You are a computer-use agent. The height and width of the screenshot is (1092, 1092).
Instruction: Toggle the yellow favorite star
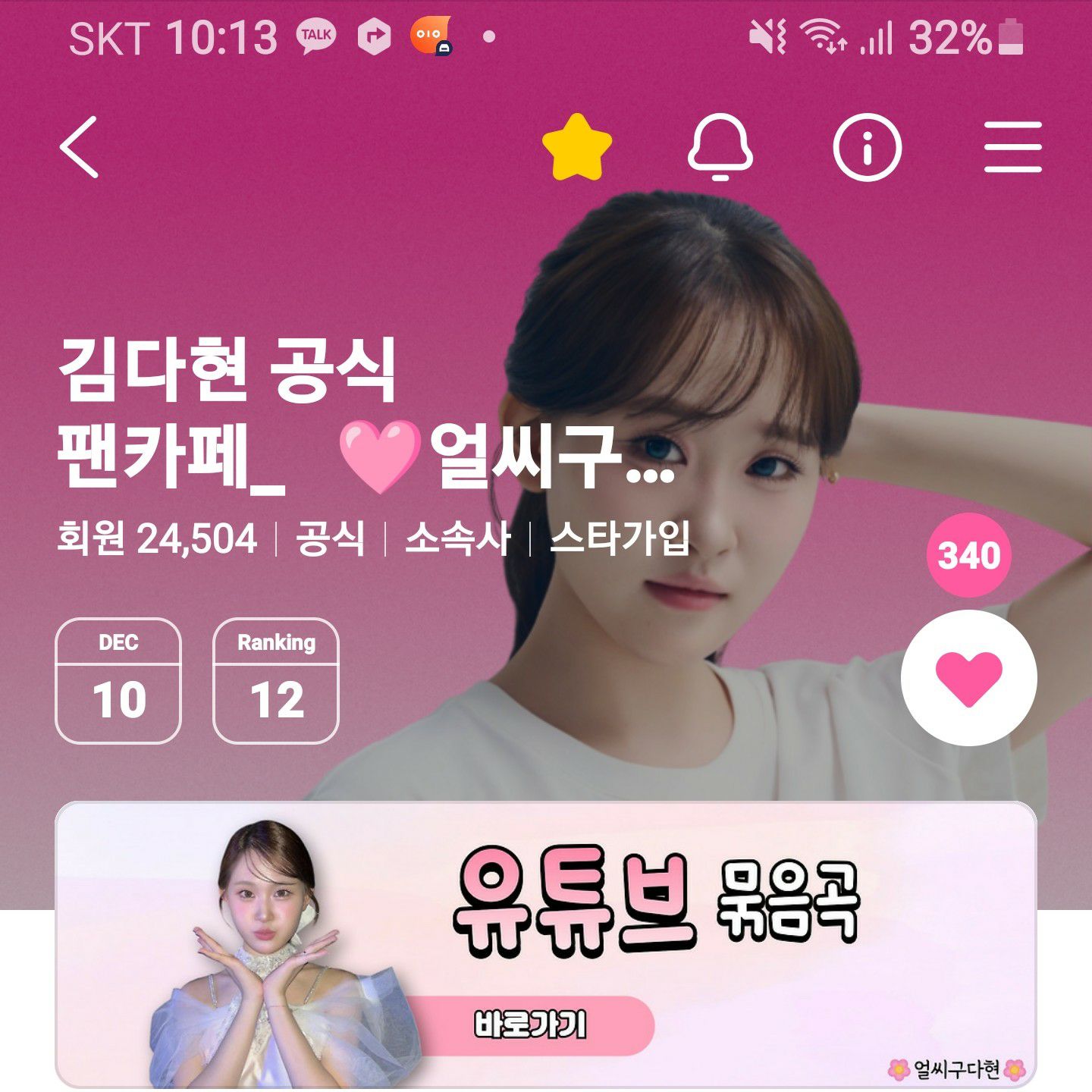[577, 147]
